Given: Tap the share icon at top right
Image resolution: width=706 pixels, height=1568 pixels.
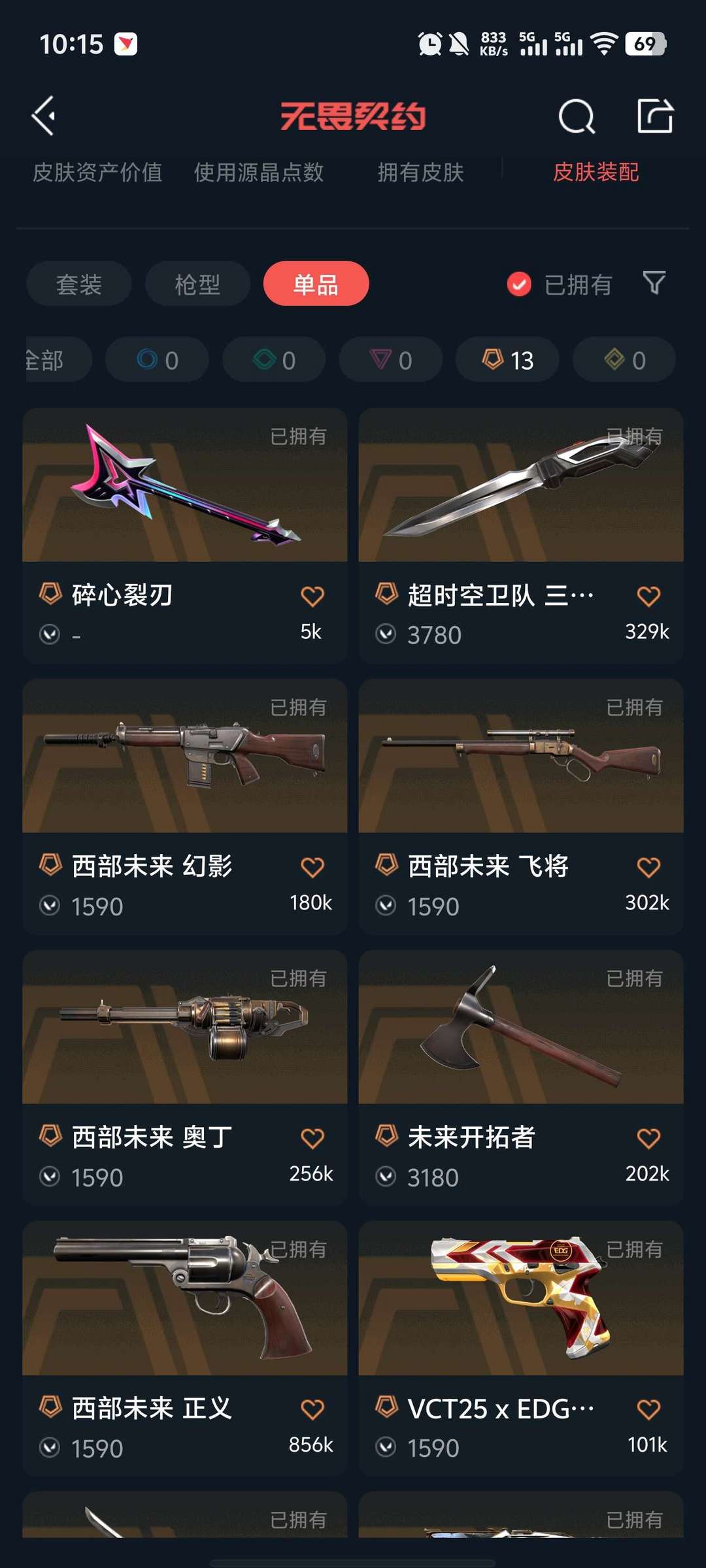Looking at the screenshot, I should (x=654, y=116).
